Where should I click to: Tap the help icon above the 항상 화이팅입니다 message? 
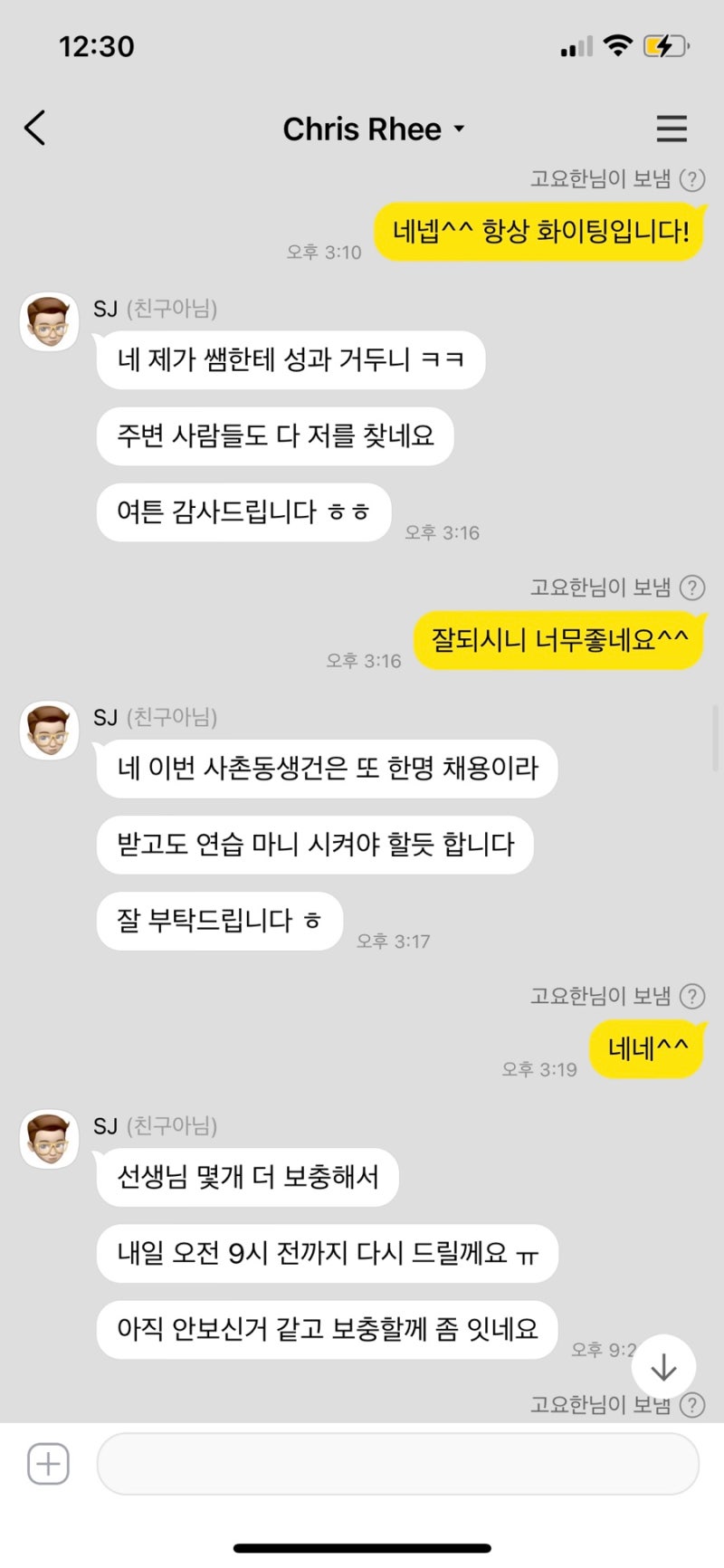(x=692, y=179)
